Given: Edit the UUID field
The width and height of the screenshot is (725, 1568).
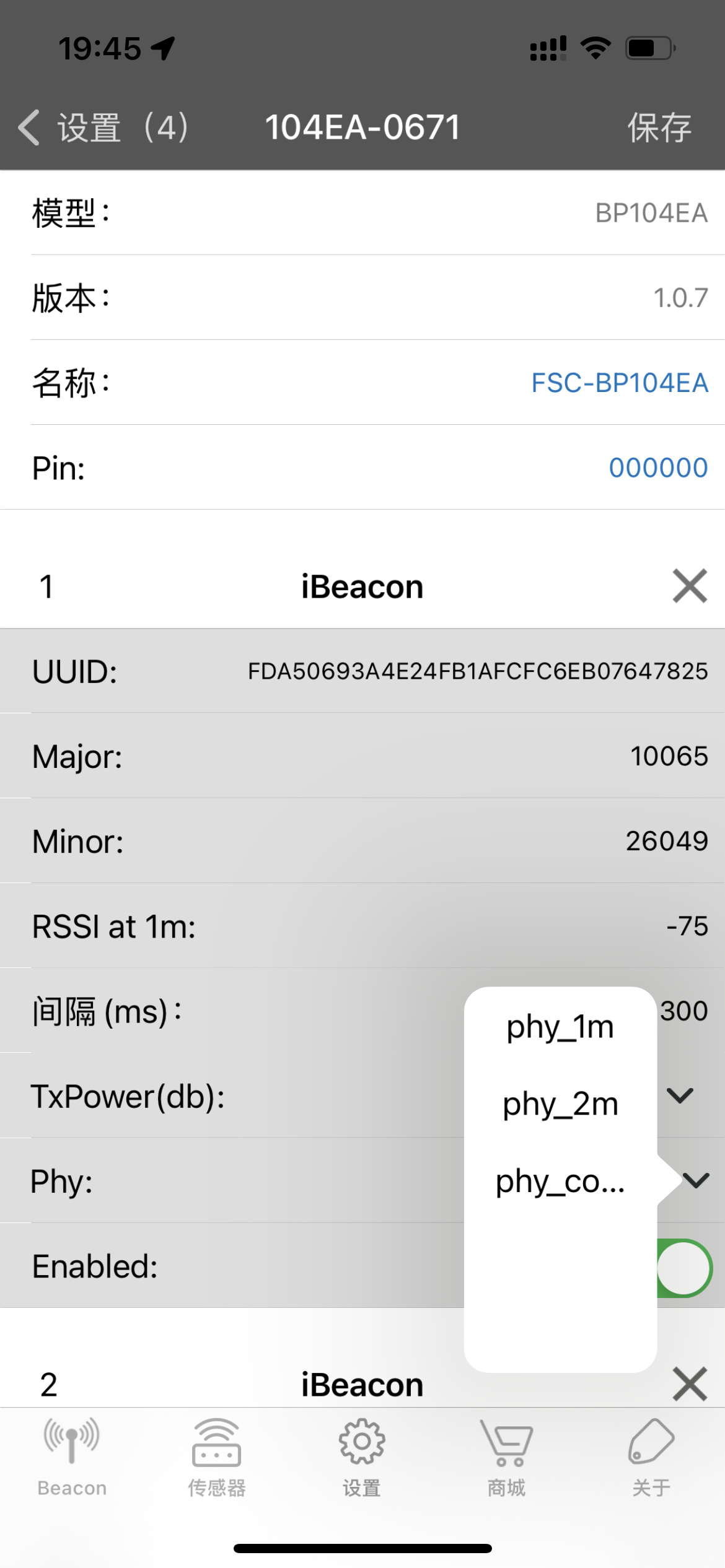Looking at the screenshot, I should pos(477,671).
